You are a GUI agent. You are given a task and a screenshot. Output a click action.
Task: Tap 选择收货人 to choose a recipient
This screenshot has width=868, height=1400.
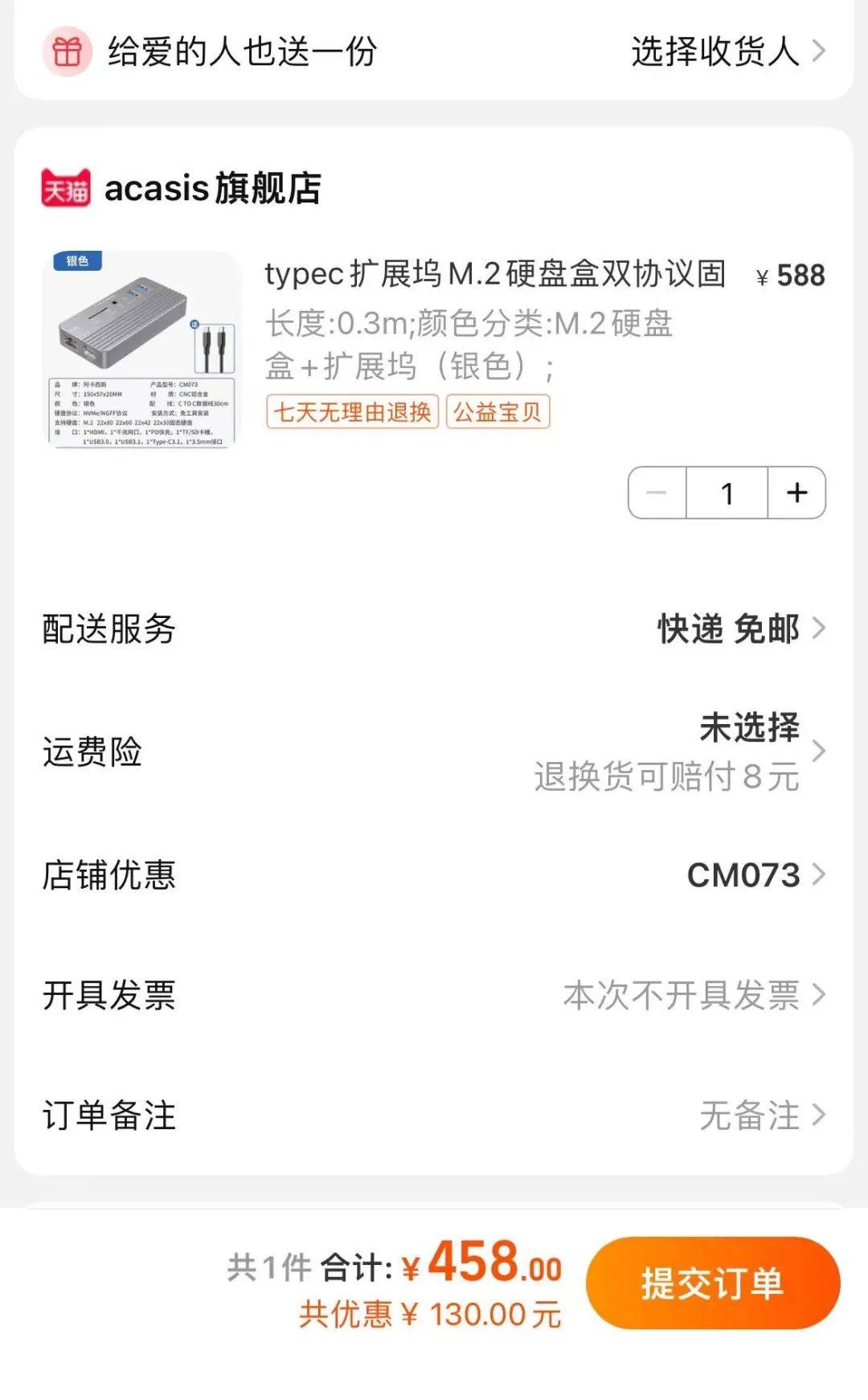coord(727,51)
